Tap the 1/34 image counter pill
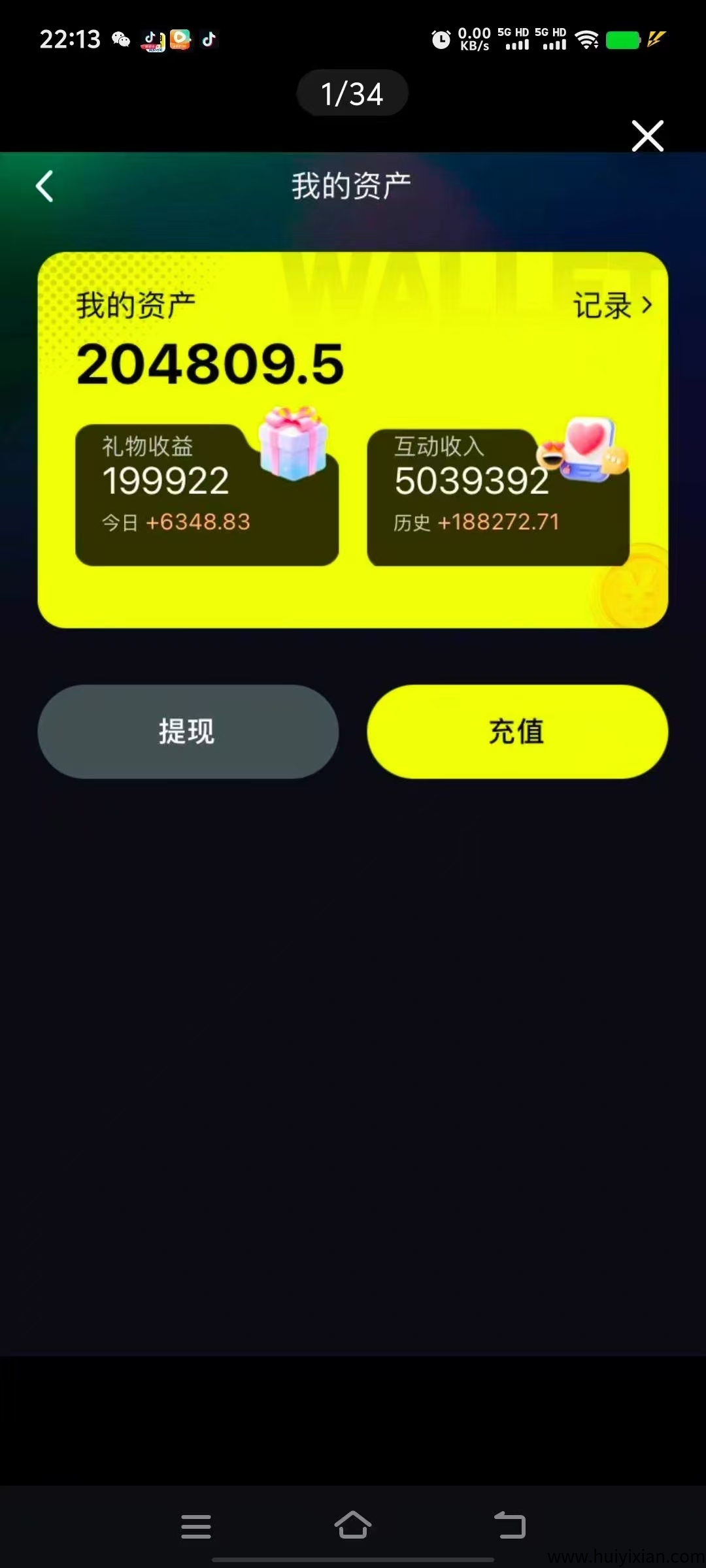 pos(352,93)
